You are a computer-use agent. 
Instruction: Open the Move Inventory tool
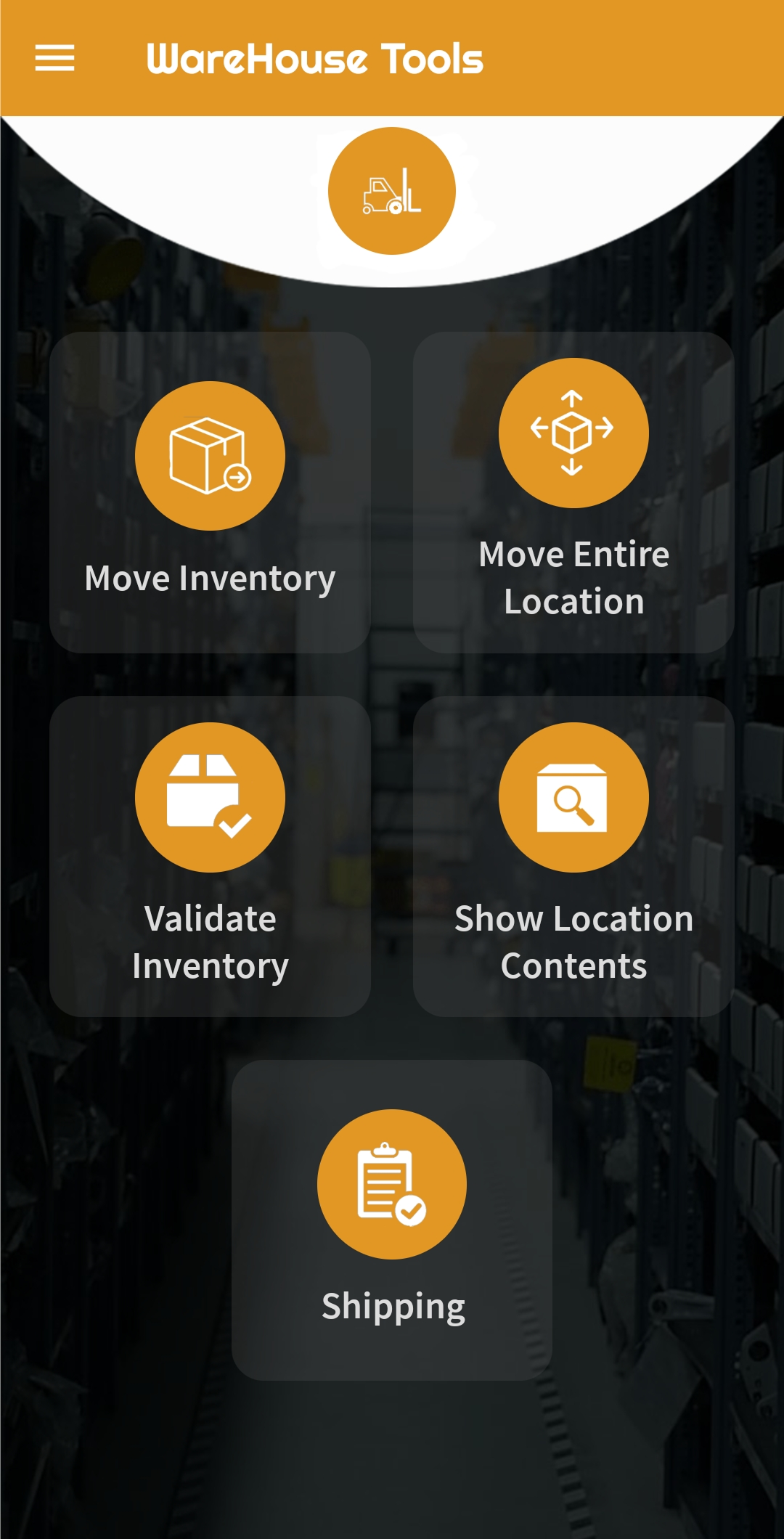pyautogui.click(x=210, y=492)
